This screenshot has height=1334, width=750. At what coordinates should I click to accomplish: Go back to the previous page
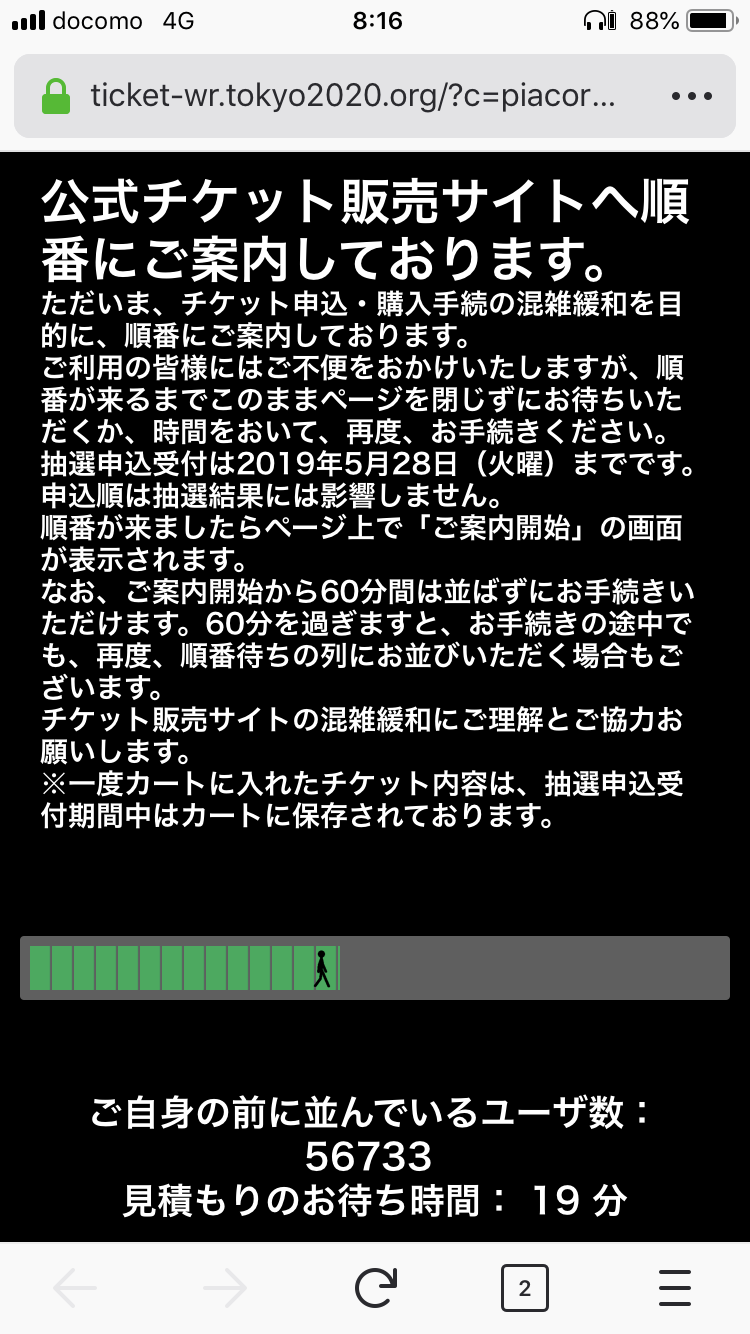[76, 1288]
